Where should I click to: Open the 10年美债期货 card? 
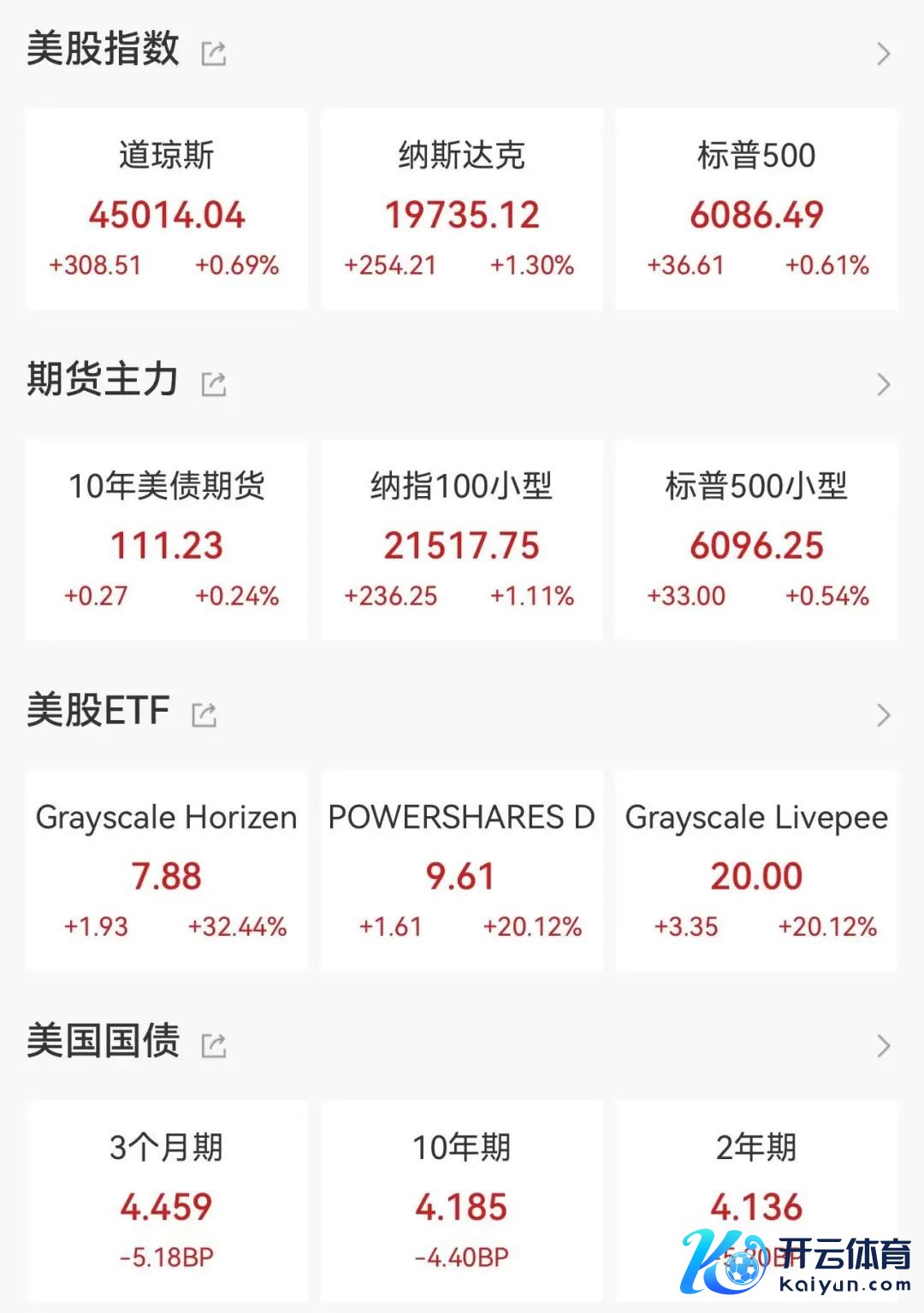[167, 540]
